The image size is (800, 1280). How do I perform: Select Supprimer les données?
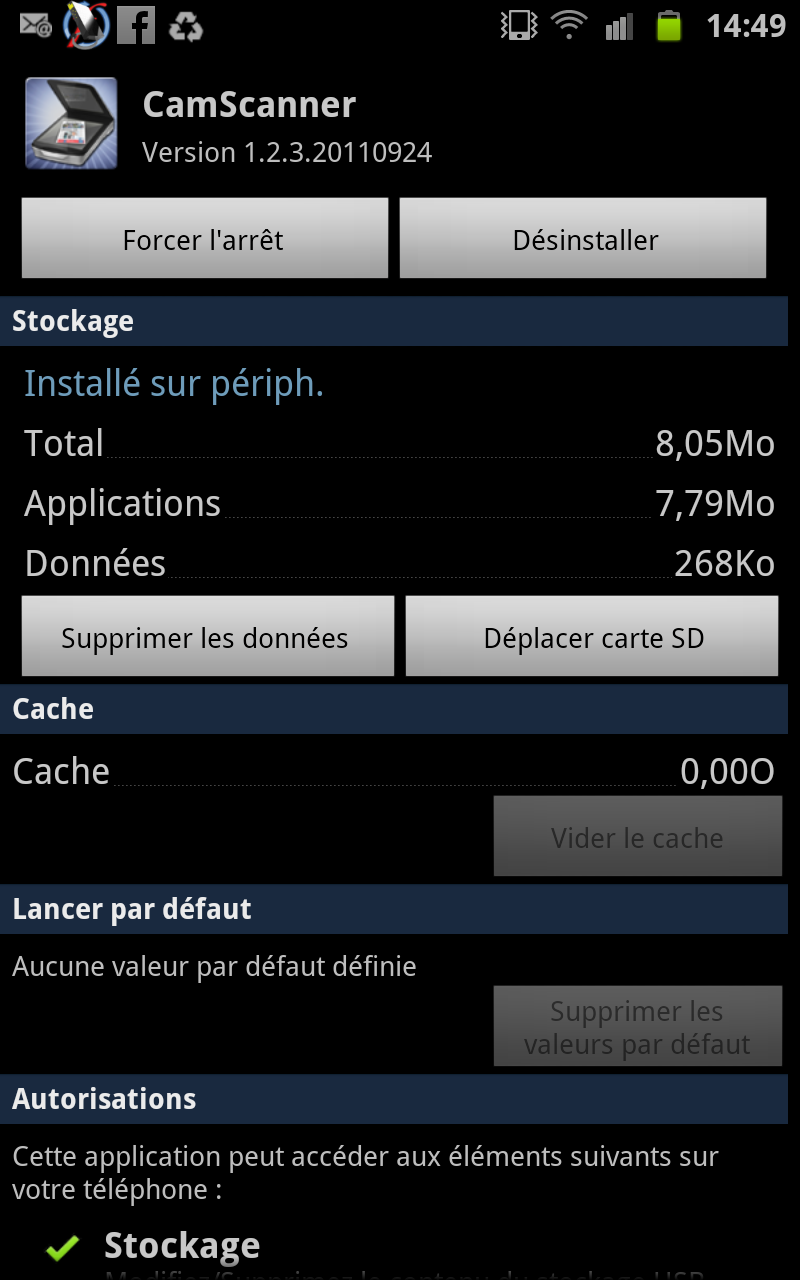coord(207,637)
